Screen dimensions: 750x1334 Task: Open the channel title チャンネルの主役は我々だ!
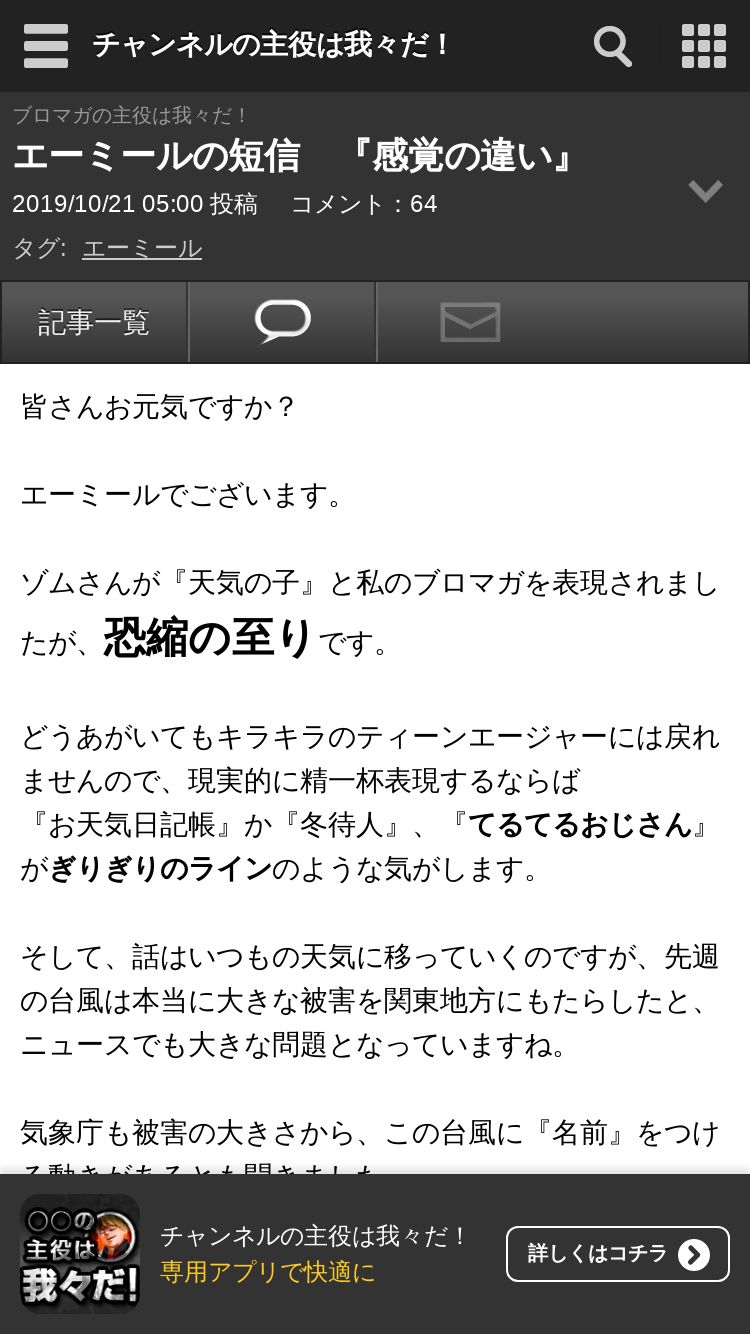272,45
